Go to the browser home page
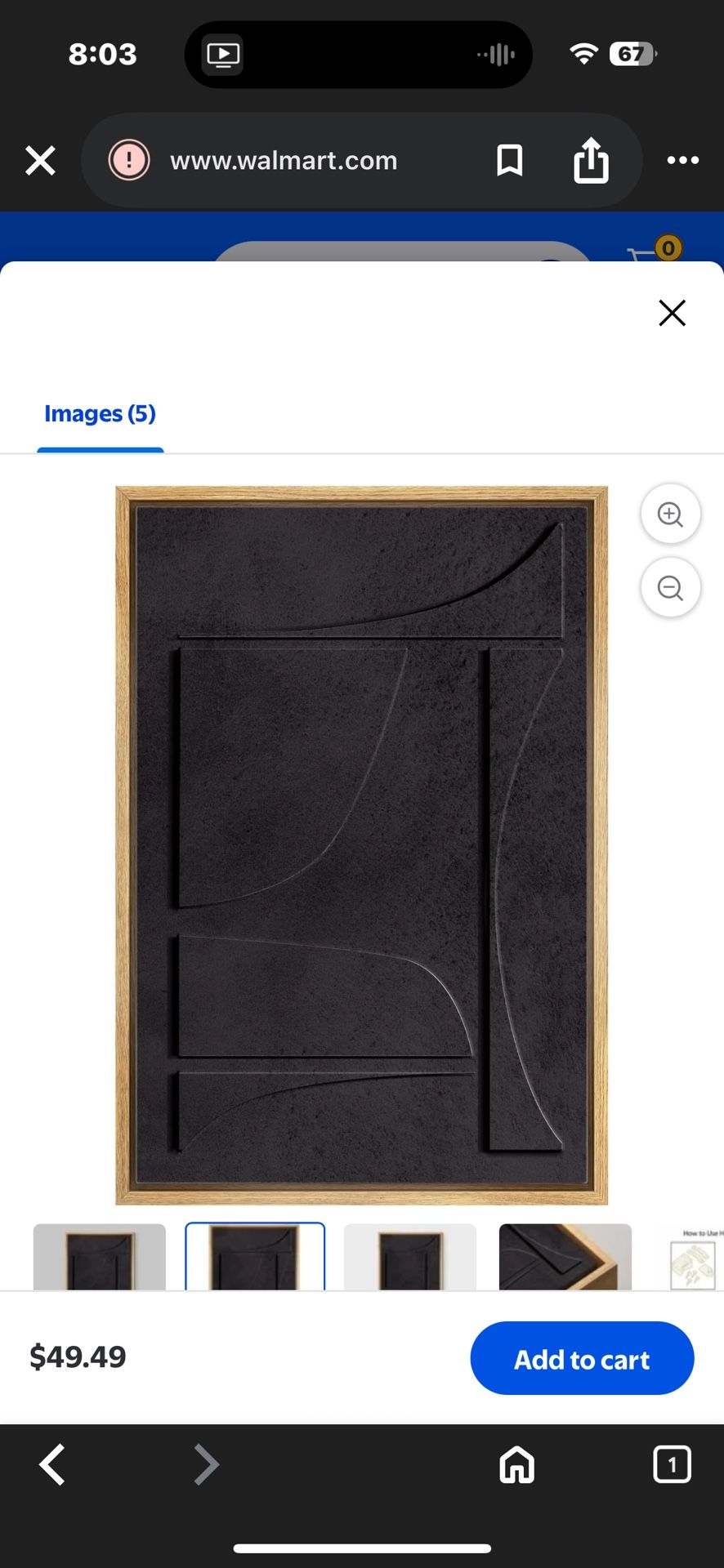Viewport: 724px width, 1568px height. coord(517,1464)
